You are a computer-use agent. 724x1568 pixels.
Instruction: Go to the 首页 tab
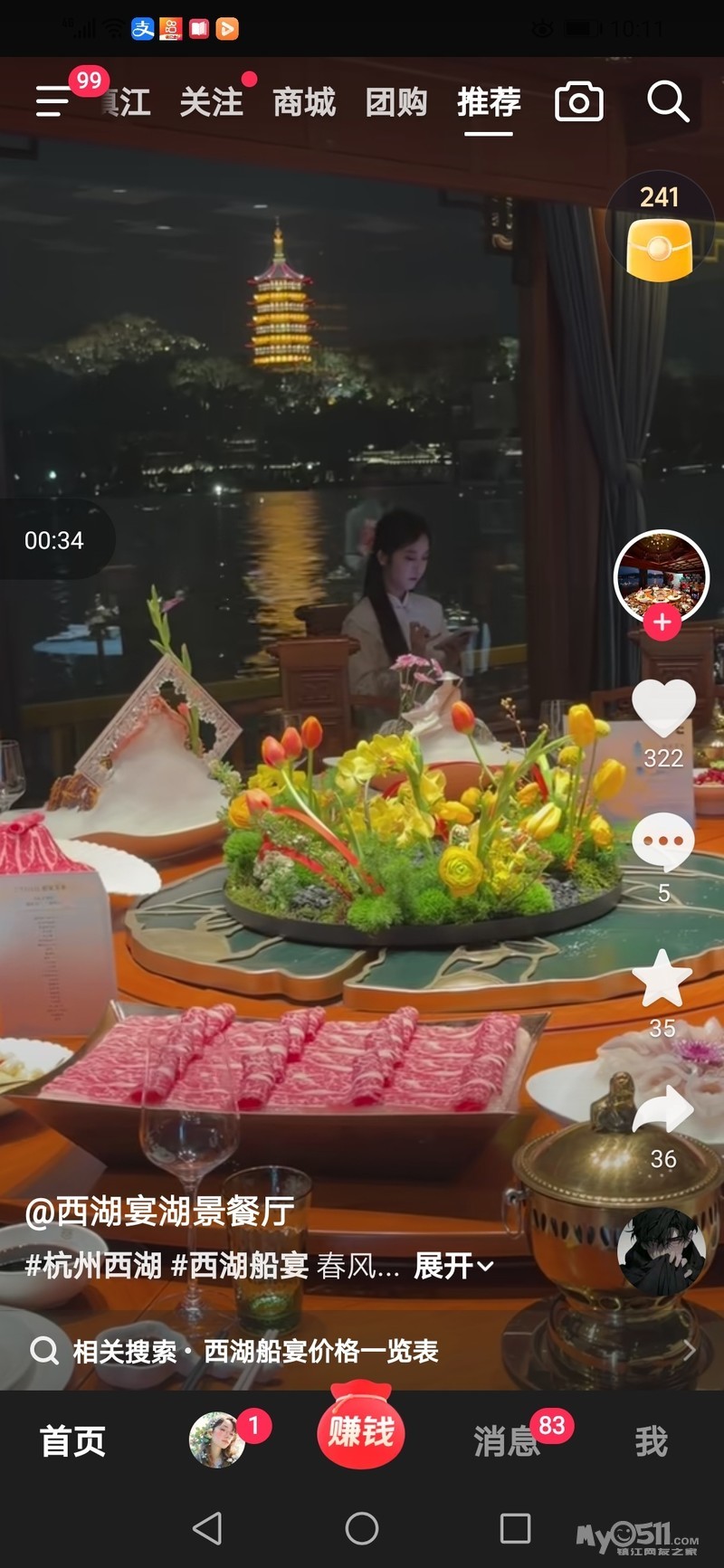pos(73,1440)
